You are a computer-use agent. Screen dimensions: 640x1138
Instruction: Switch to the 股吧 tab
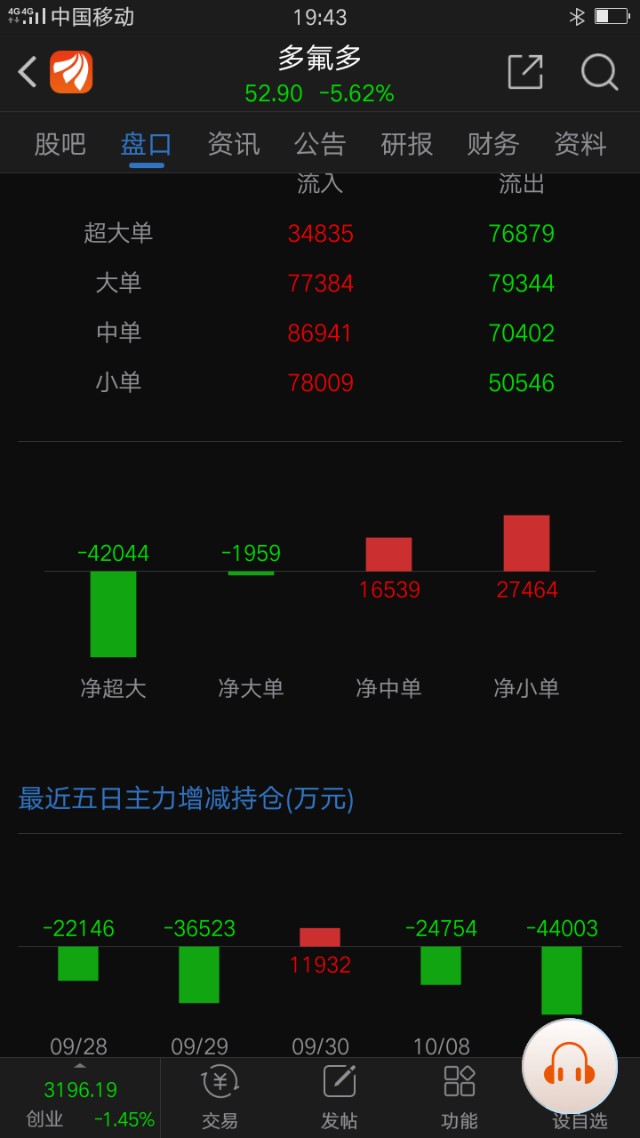[60, 144]
